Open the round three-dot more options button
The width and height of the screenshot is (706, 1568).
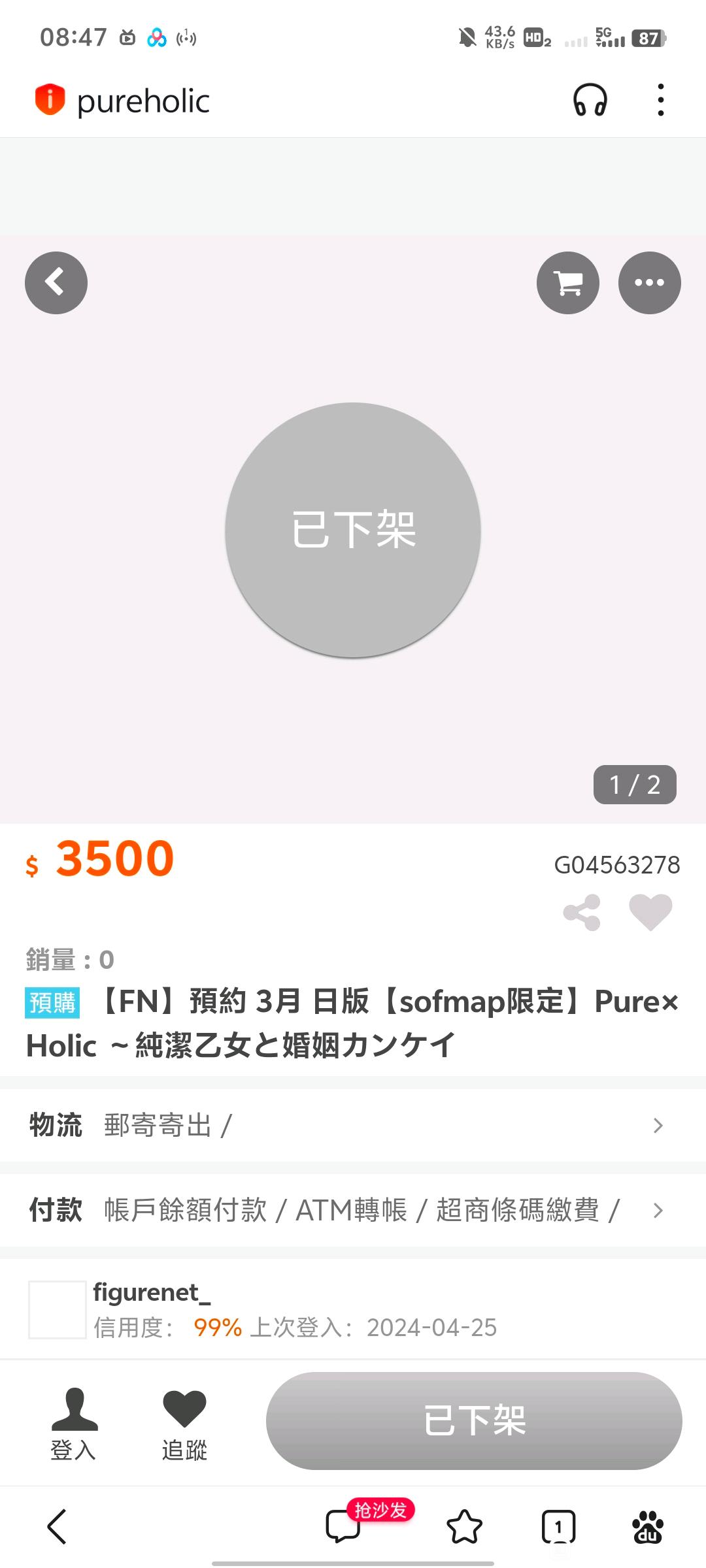(x=650, y=283)
